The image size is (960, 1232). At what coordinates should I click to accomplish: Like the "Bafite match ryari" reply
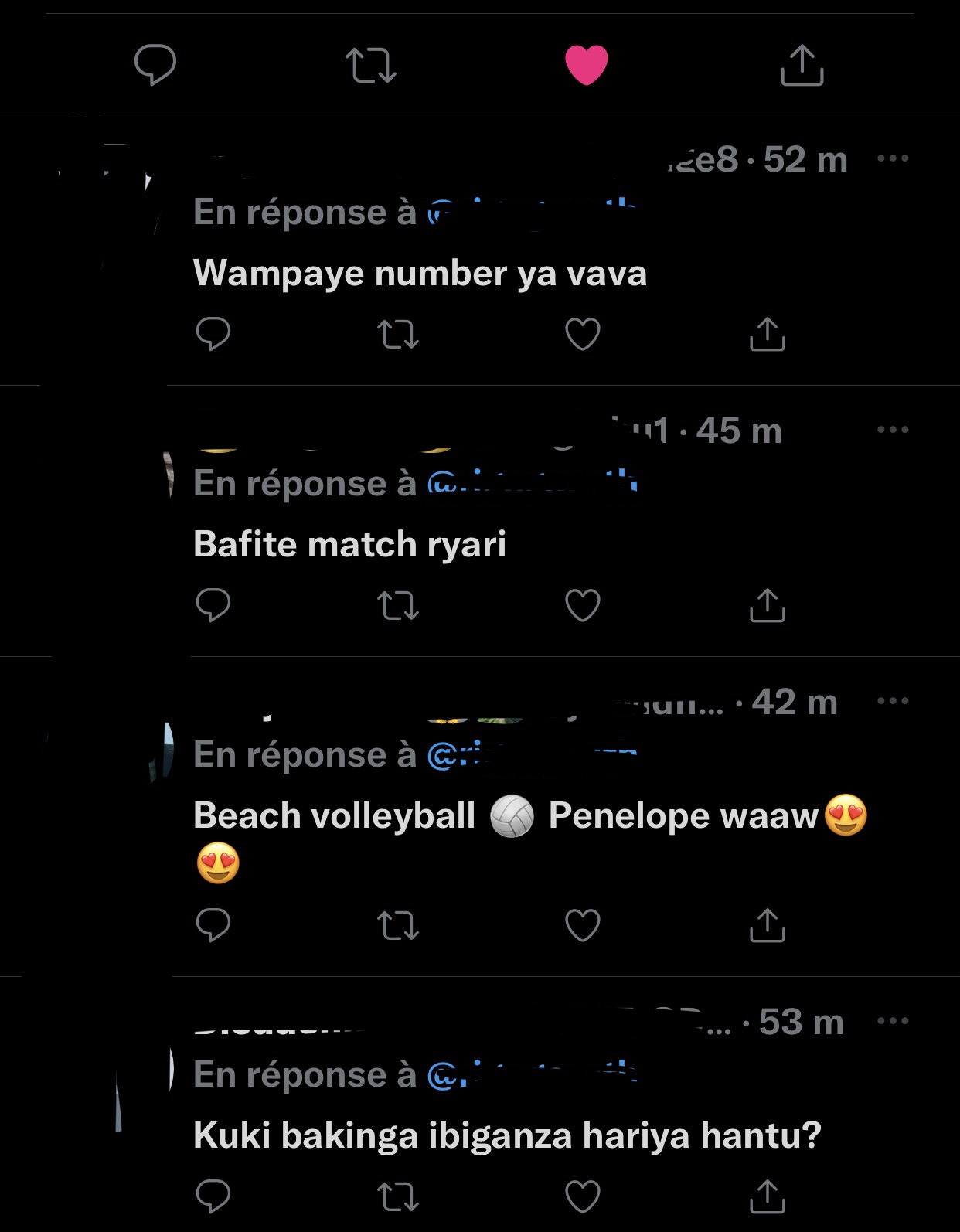(582, 605)
